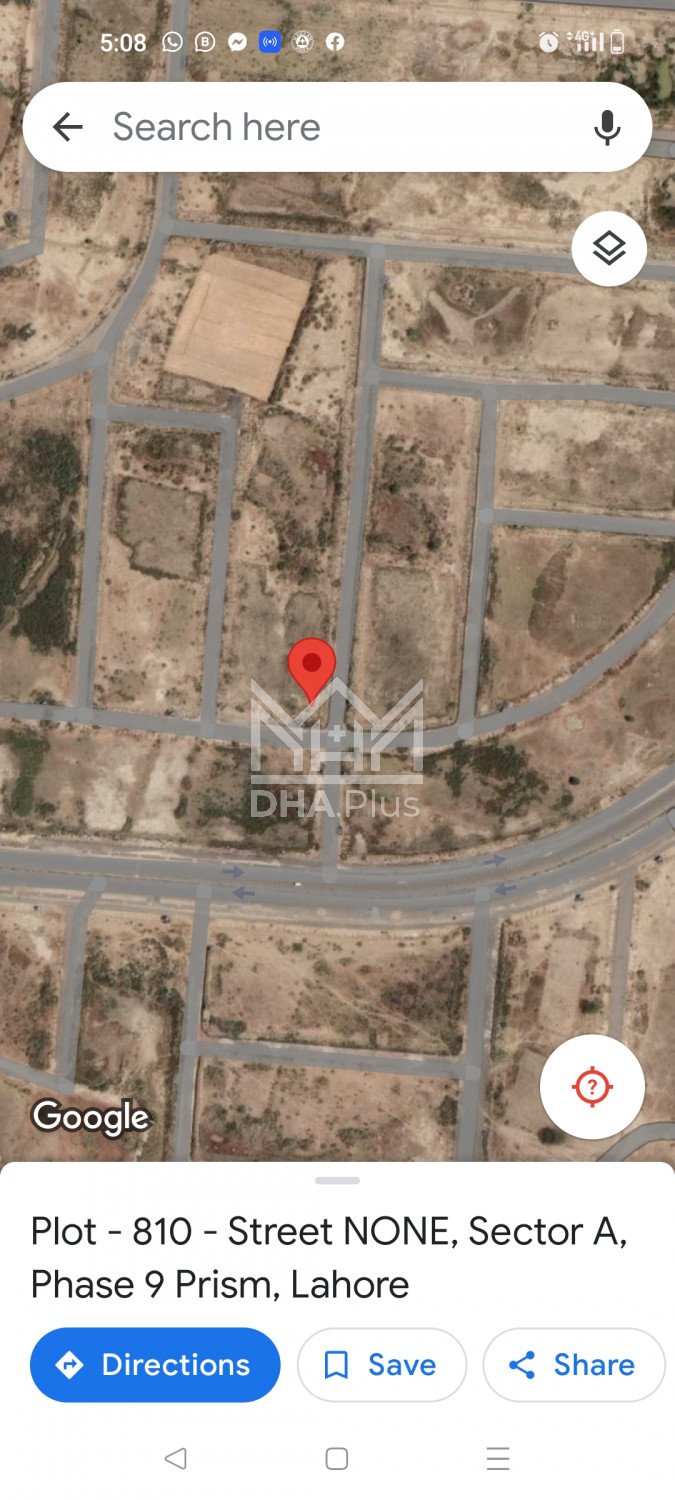Open the Search here field

(x=330, y=127)
